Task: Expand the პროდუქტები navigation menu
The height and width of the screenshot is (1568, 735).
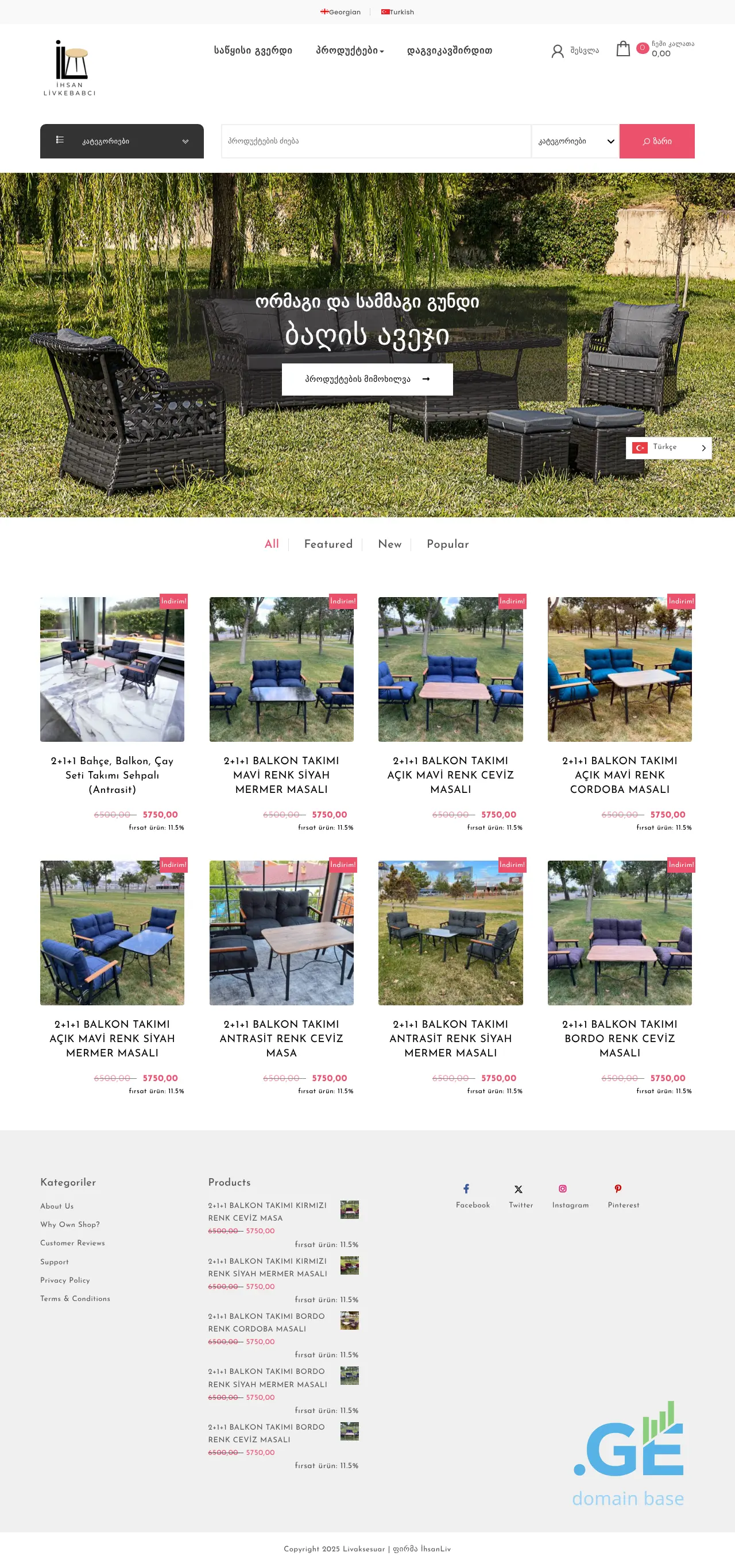Action: click(350, 51)
